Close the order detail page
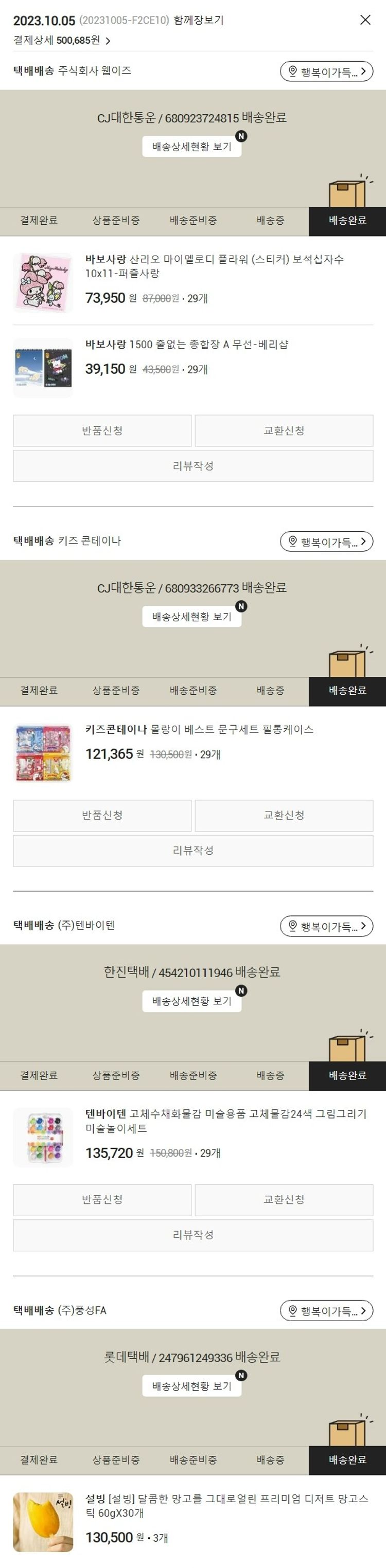Image resolution: width=386 pixels, height=1568 pixels. coord(365,20)
